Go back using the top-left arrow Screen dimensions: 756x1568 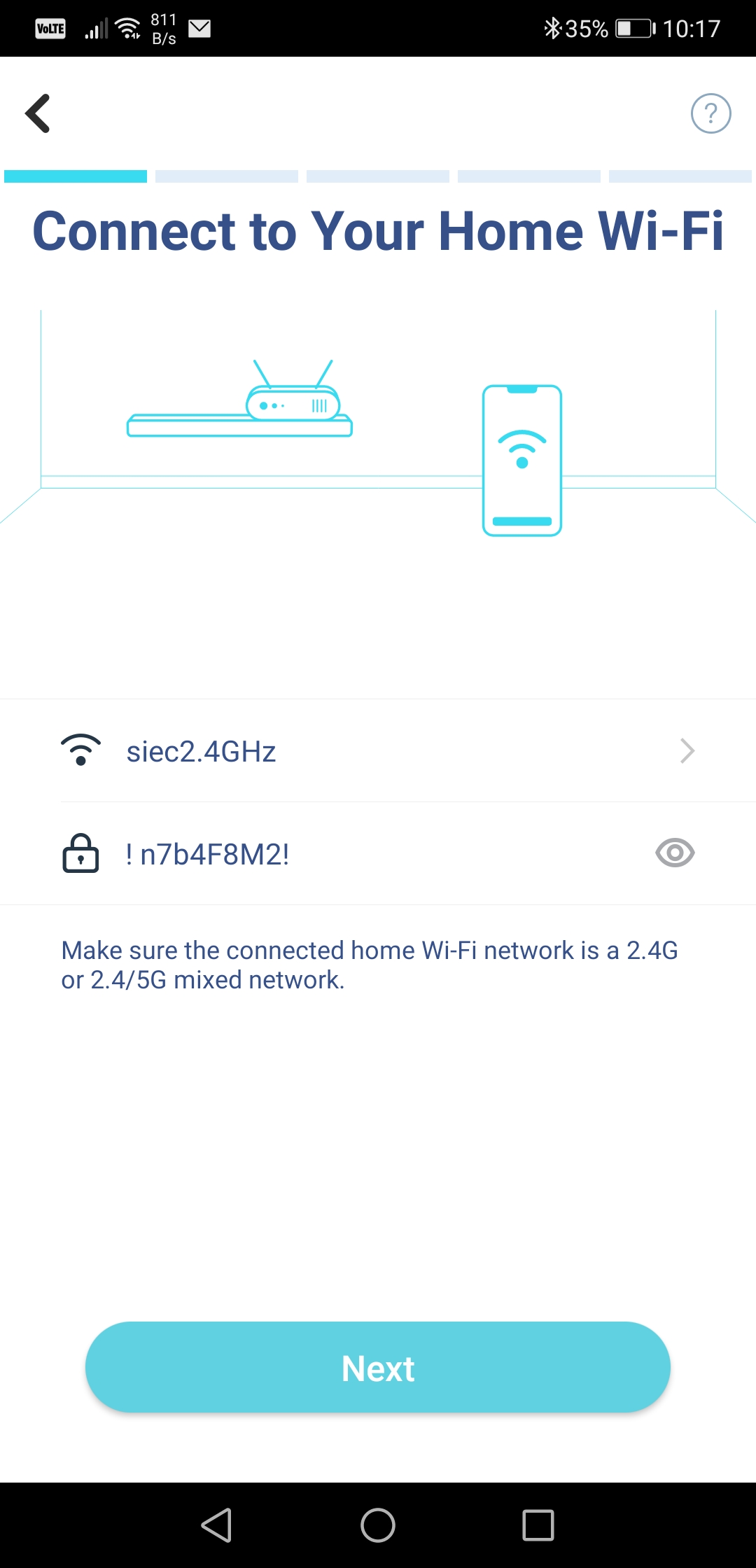(38, 113)
